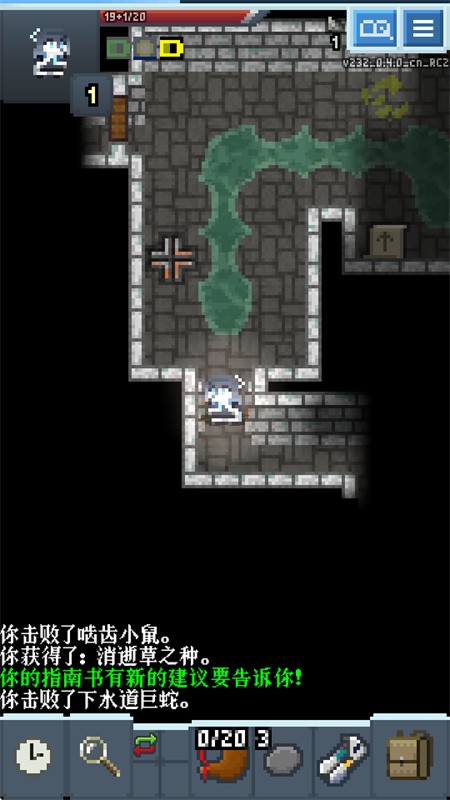Tap the clock wait-a-turn button
The image size is (450, 800).
34,756
